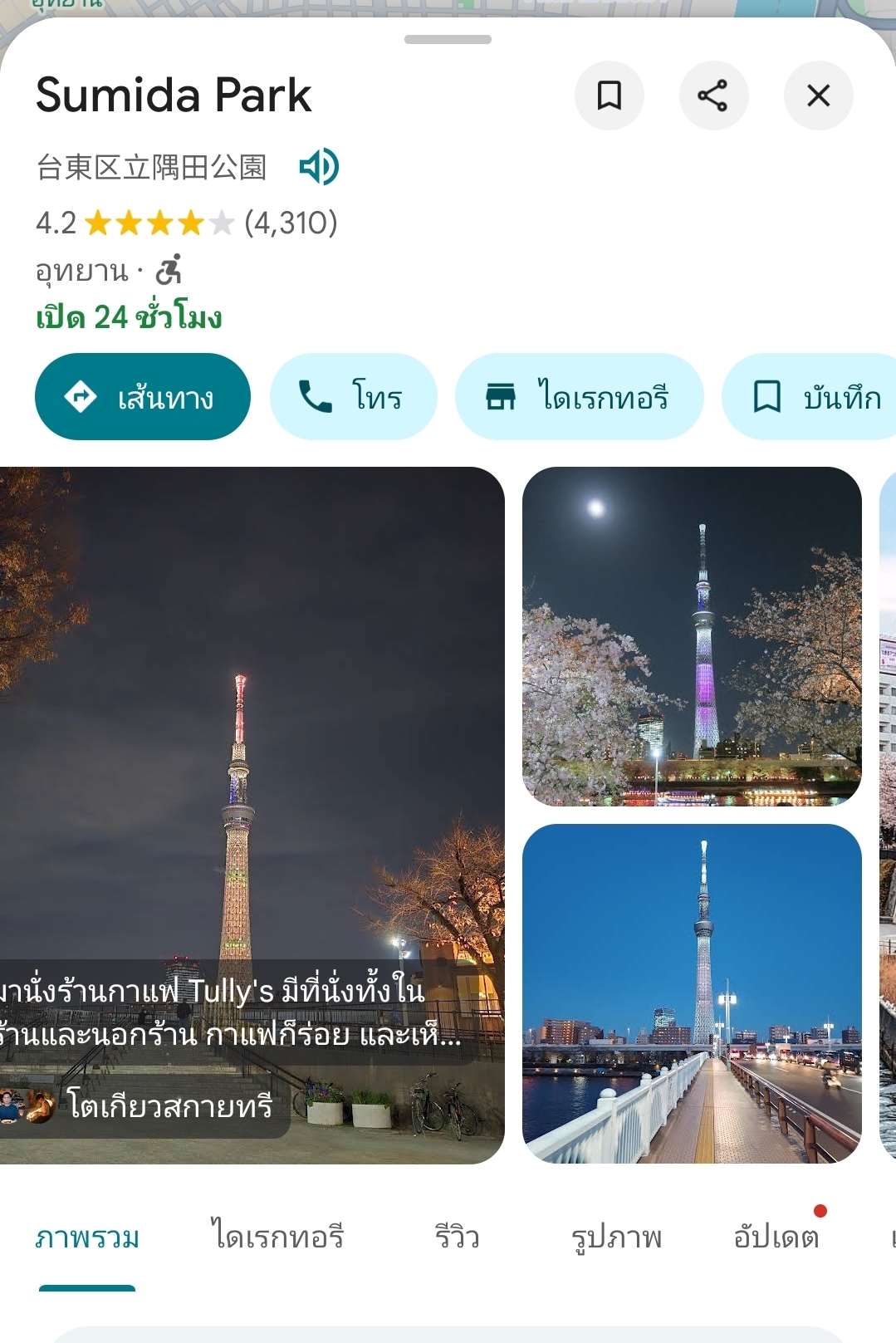Go to the รูปภาพ tab
The width and height of the screenshot is (896, 1343).
616,1238
